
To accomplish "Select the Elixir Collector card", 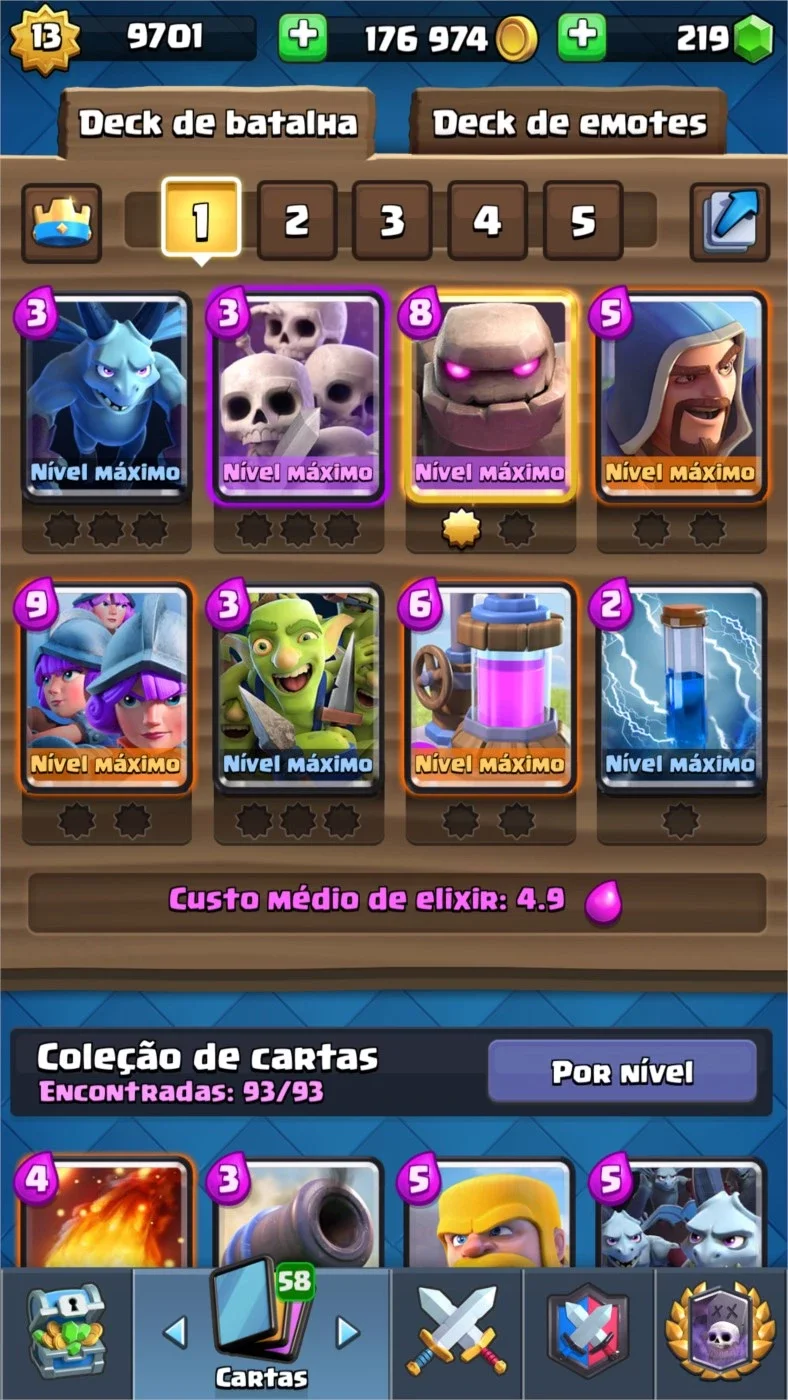I will tap(489, 688).
